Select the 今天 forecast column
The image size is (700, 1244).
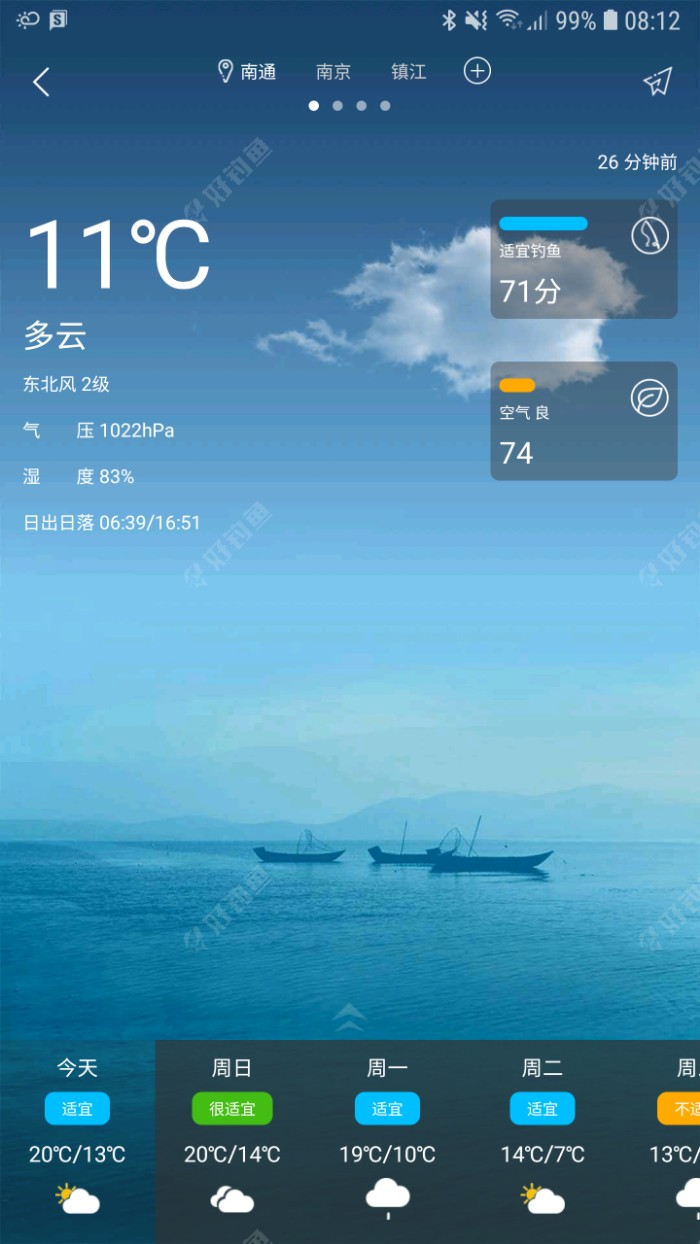click(77, 1140)
